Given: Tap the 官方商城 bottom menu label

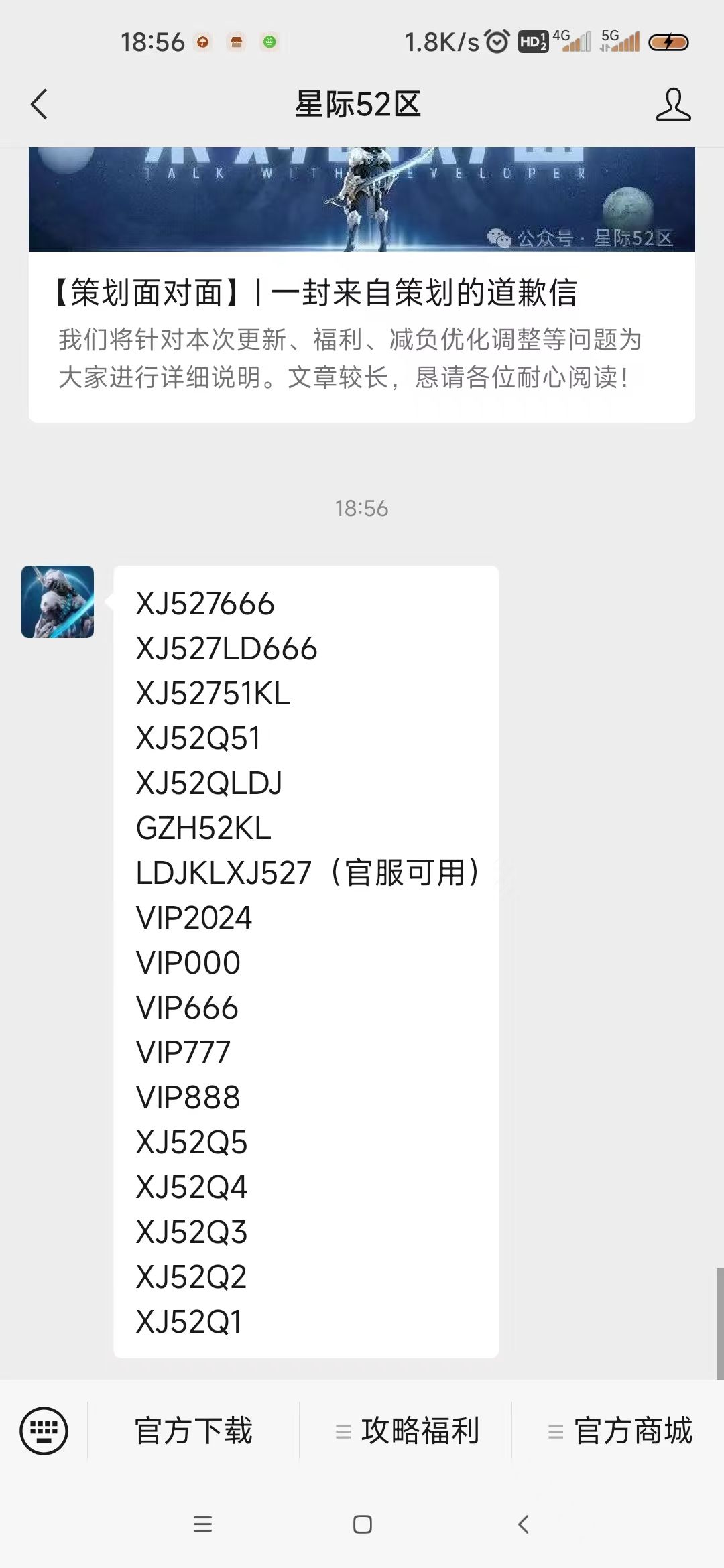Looking at the screenshot, I should point(634,1431).
